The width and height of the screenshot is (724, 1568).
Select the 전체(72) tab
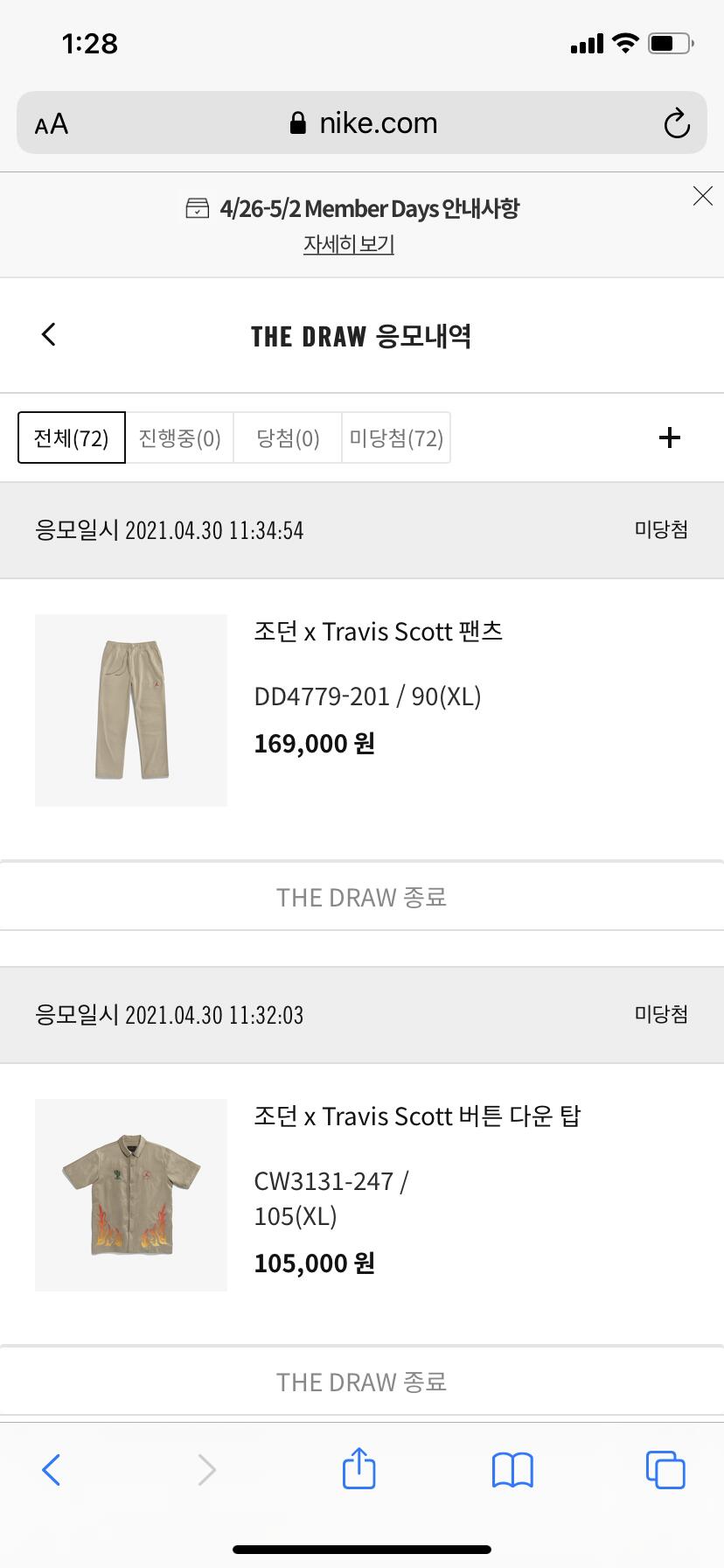point(72,437)
